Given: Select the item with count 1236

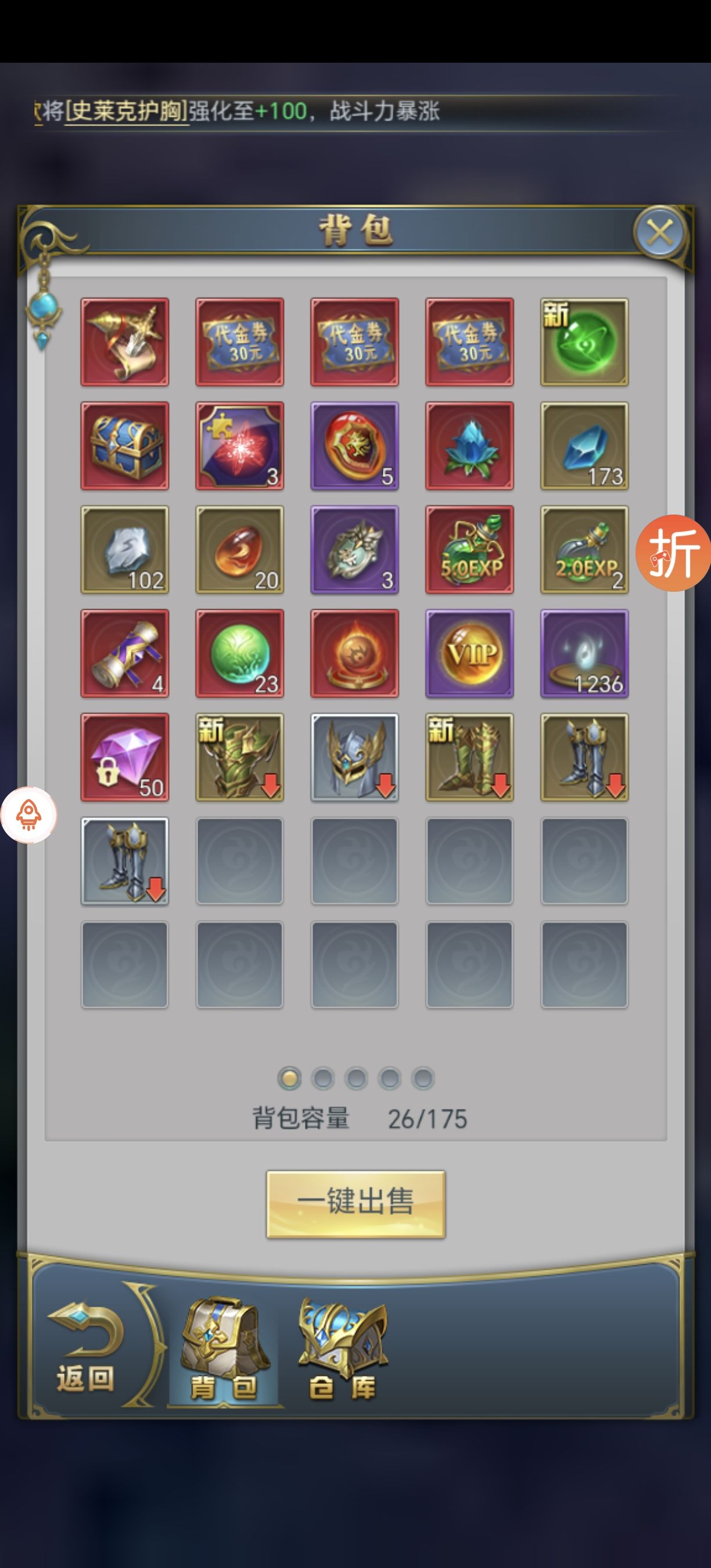Looking at the screenshot, I should (584, 653).
